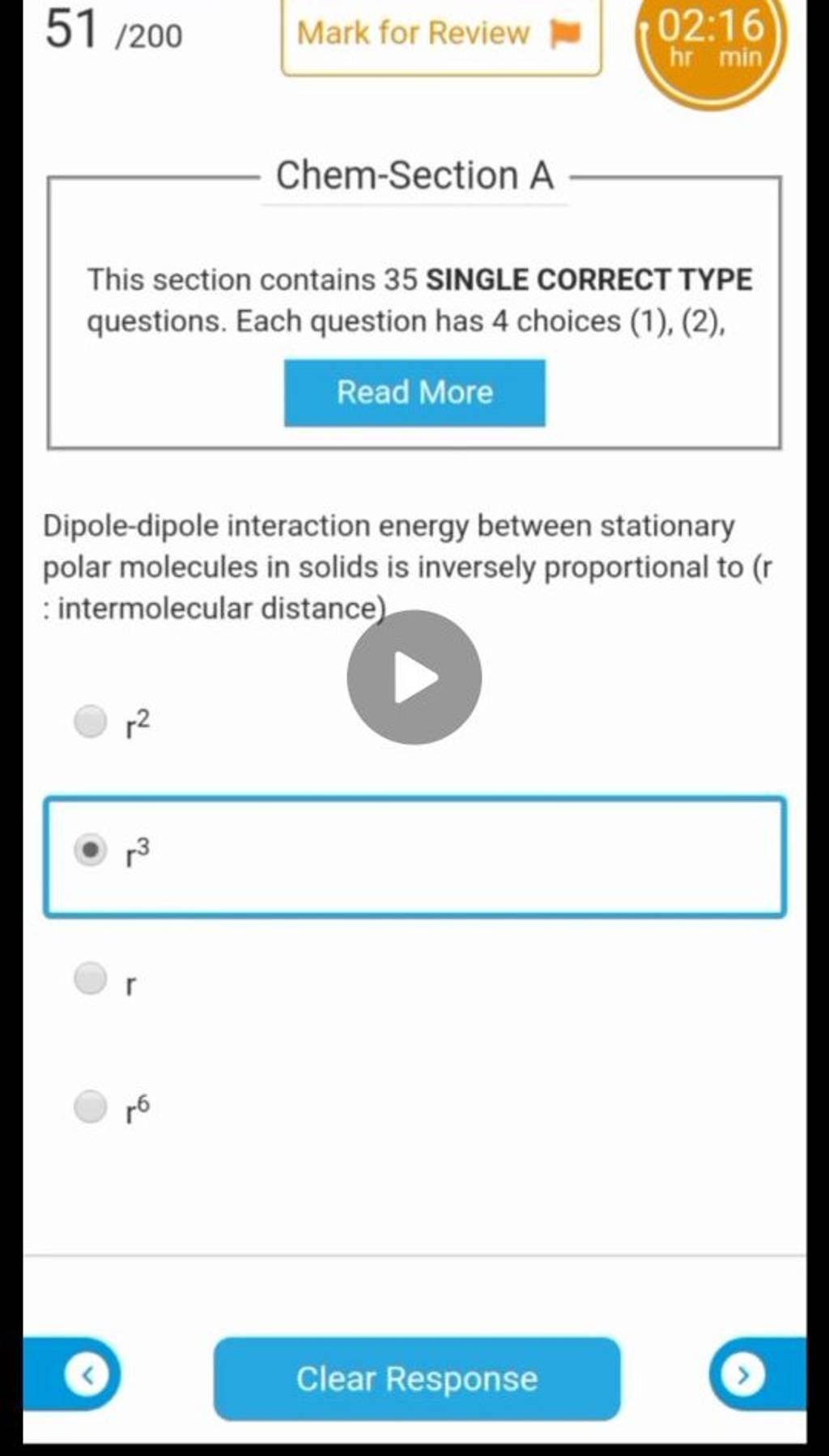The width and height of the screenshot is (829, 1456).
Task: Mark this question for review
Action: pyautogui.click(x=440, y=35)
